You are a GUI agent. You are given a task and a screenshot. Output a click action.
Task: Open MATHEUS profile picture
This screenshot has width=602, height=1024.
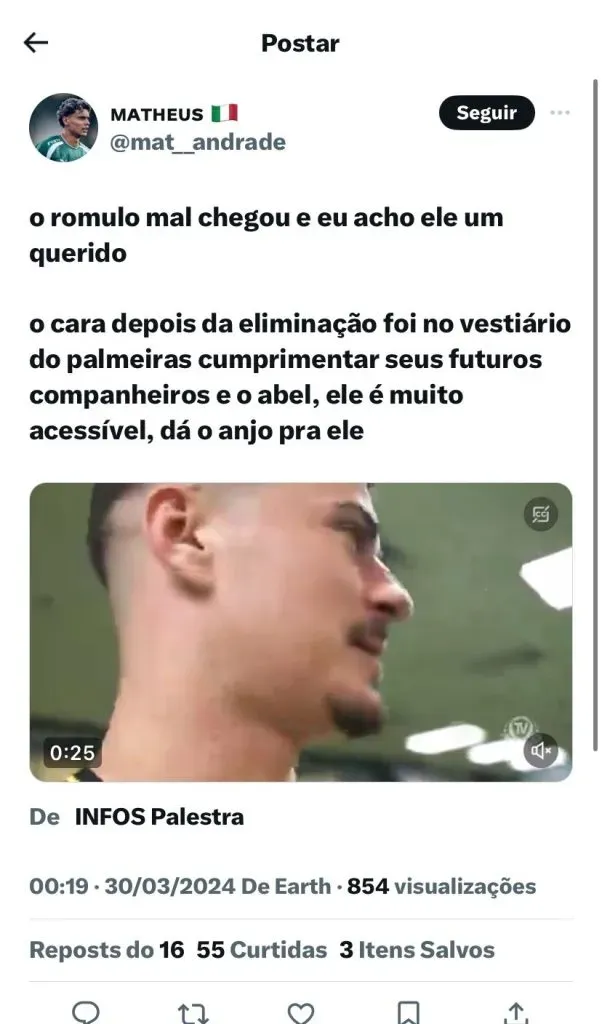(x=63, y=127)
